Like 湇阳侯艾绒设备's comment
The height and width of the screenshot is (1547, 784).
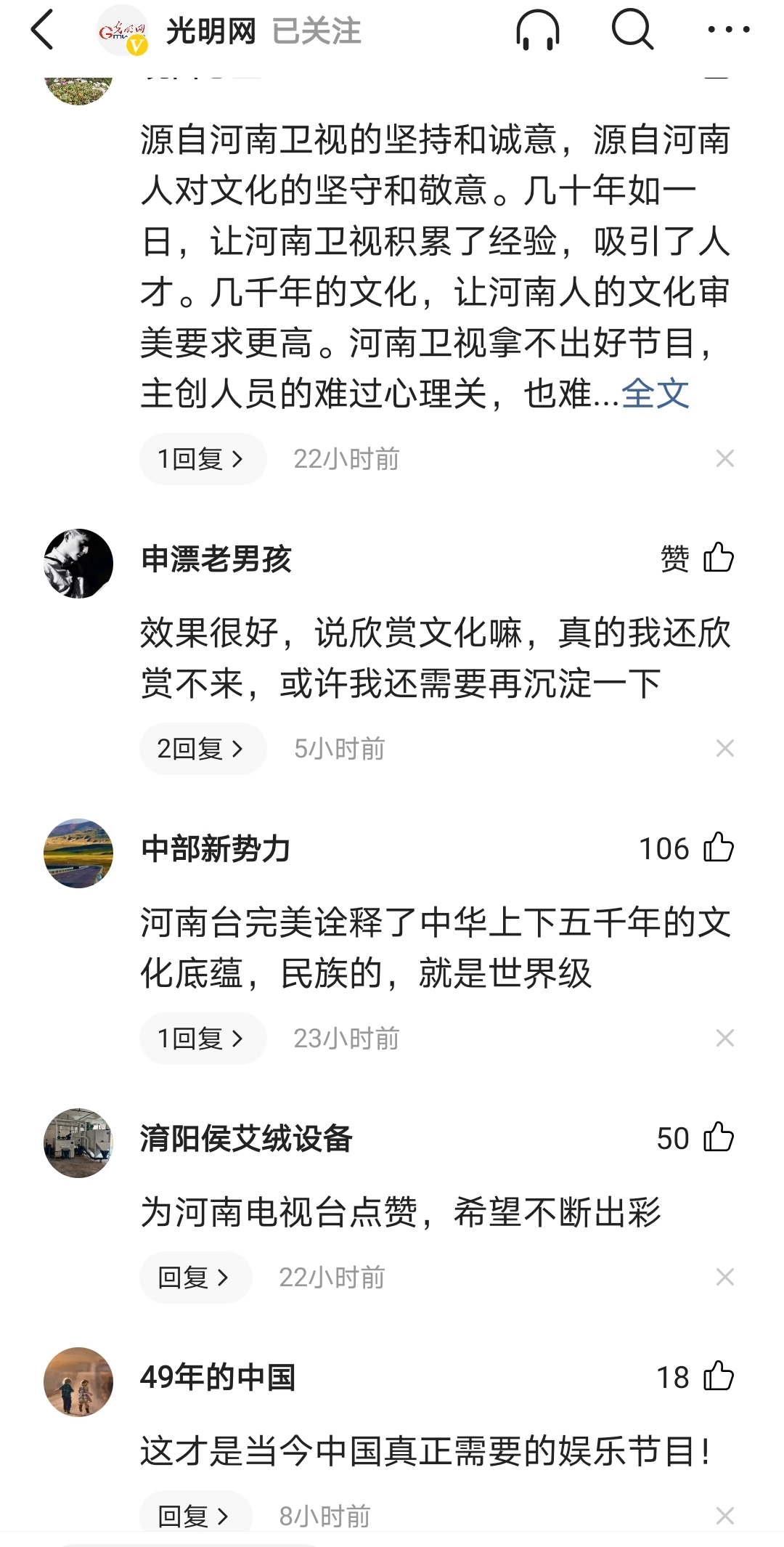(719, 1137)
